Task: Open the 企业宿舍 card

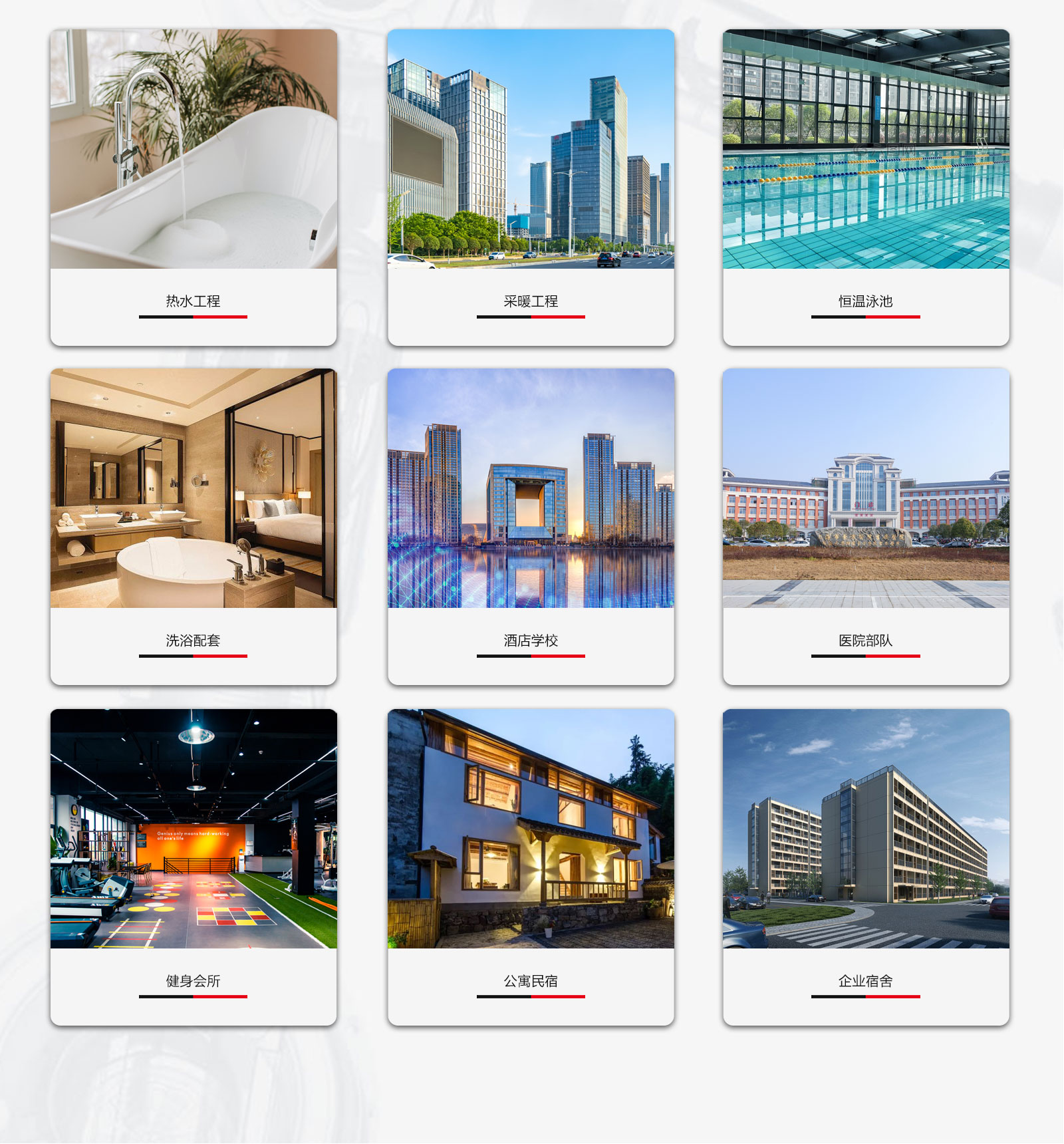Action: point(866,867)
